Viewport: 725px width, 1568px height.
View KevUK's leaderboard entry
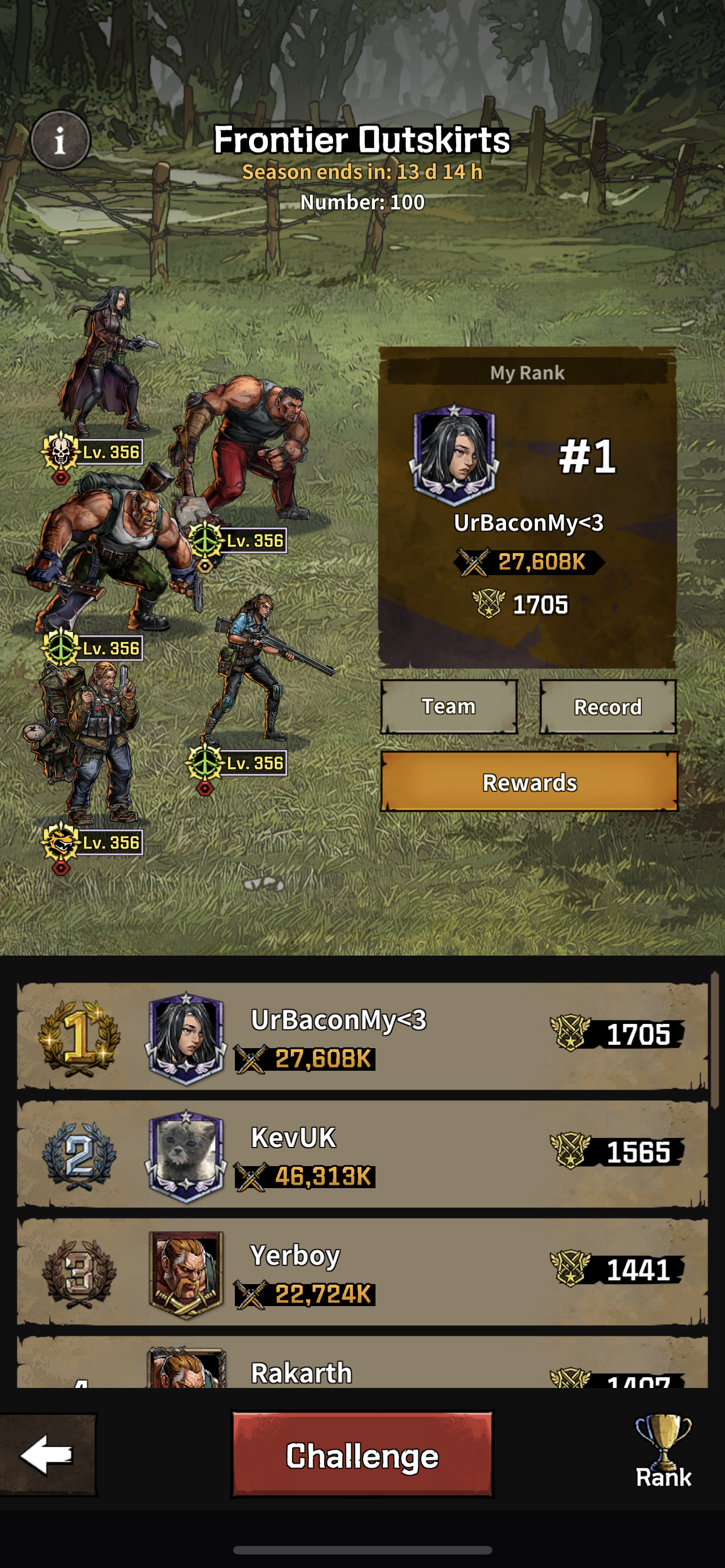[x=362, y=1155]
